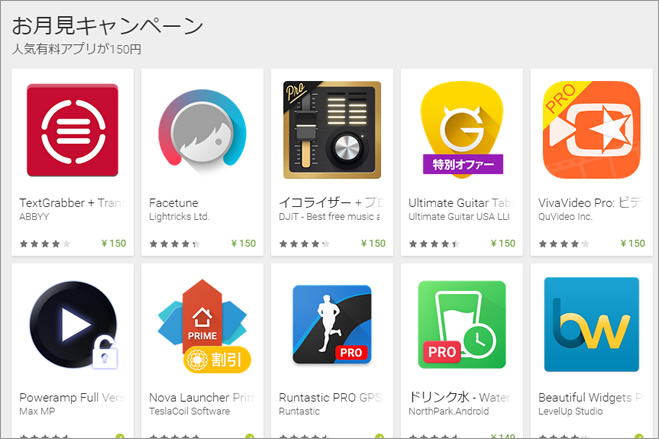Image resolution: width=659 pixels, height=439 pixels.
Task: Open the ドリンク水 water reminder card
Action: (x=461, y=330)
